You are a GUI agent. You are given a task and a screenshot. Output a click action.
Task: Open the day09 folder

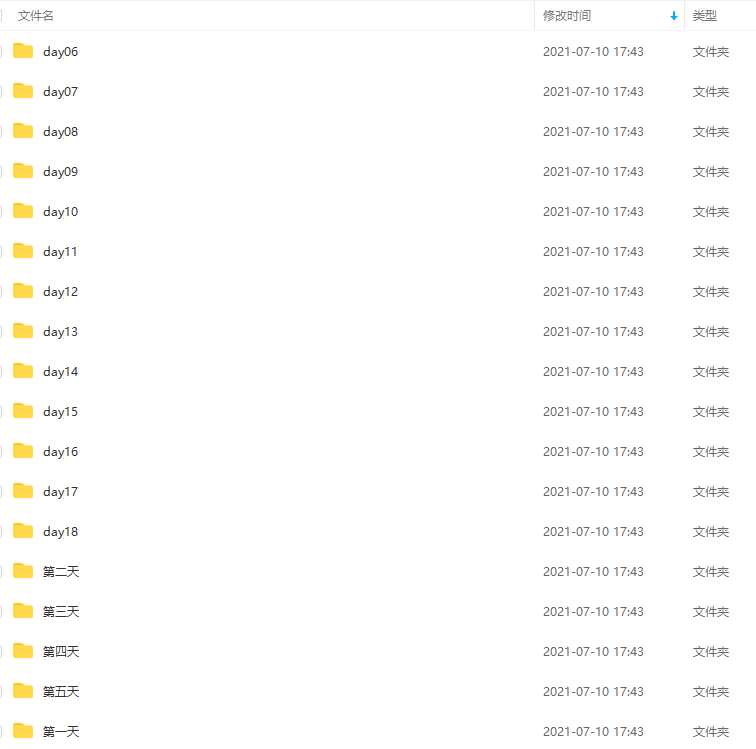pos(60,172)
